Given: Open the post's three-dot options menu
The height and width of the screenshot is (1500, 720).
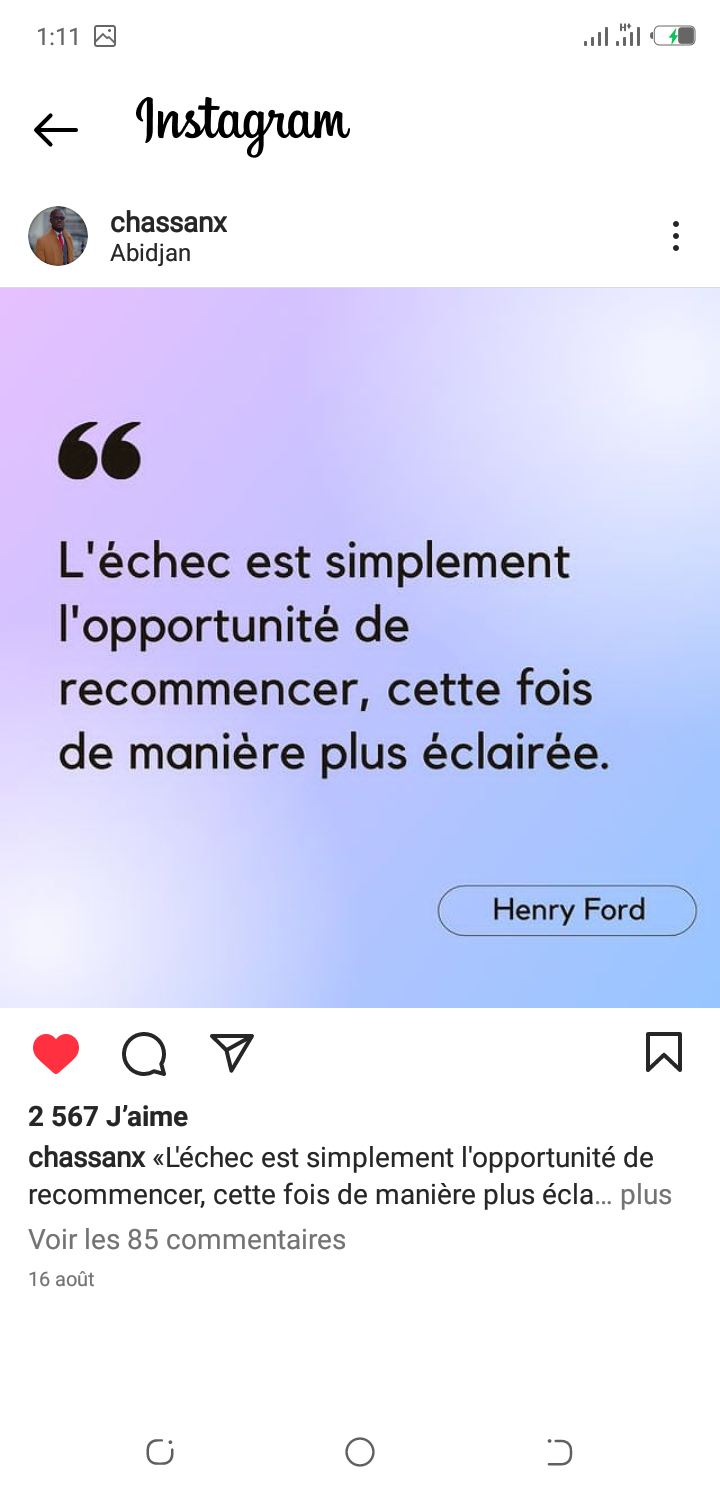Looking at the screenshot, I should [x=676, y=236].
